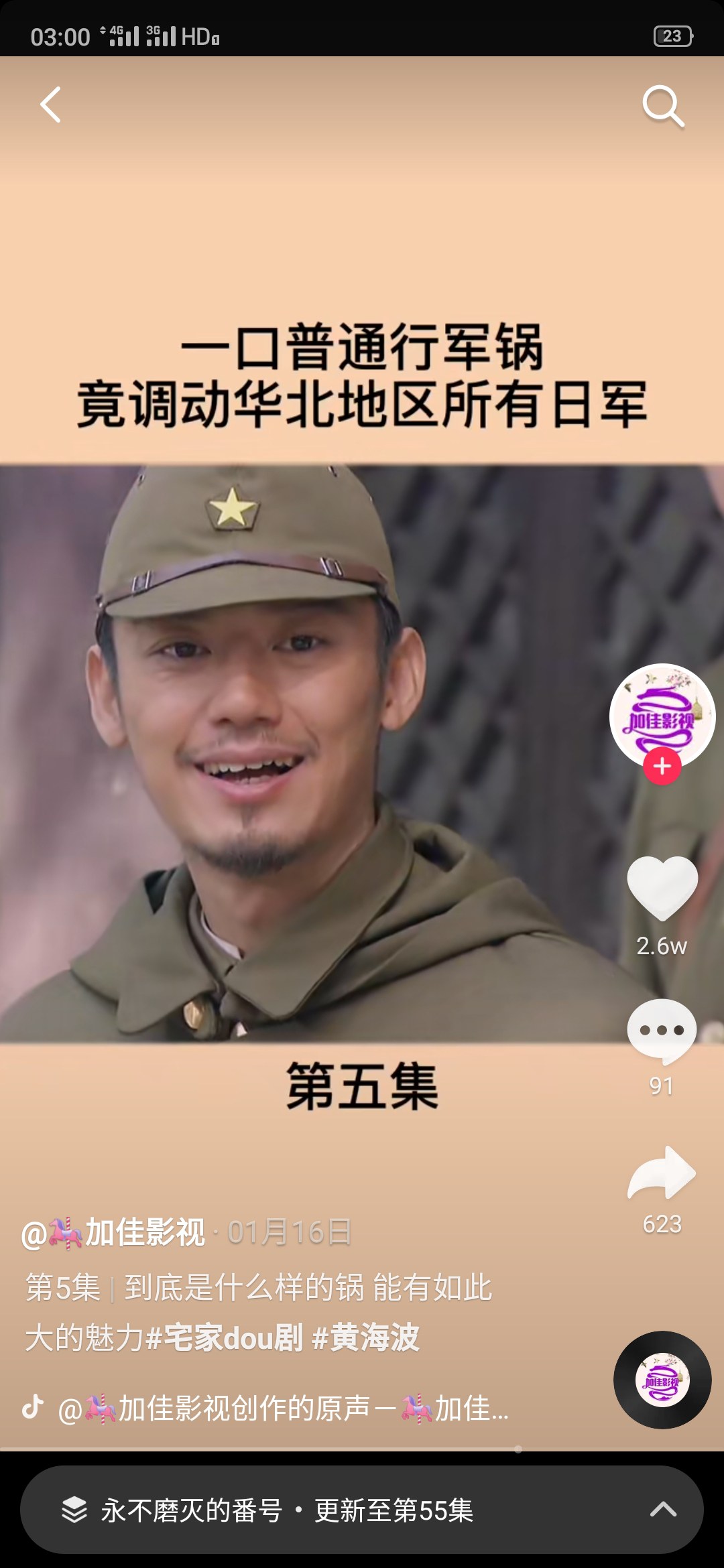This screenshot has width=724, height=1568.
Task: Share this video with the arrow icon
Action: [x=662, y=1173]
